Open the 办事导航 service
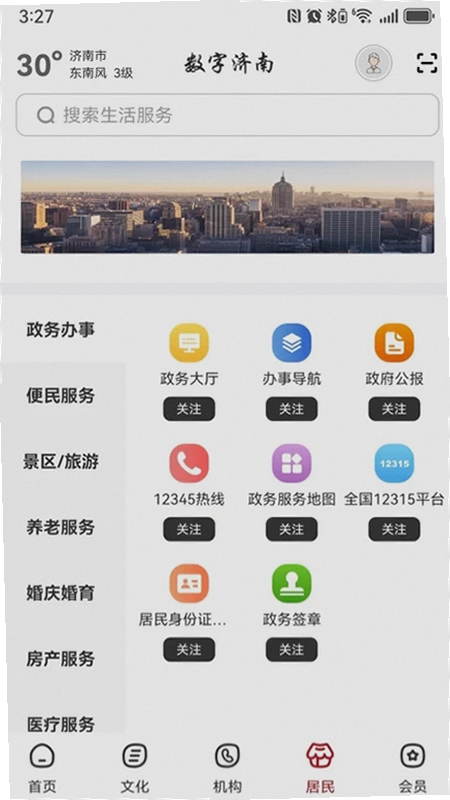 pos(291,354)
